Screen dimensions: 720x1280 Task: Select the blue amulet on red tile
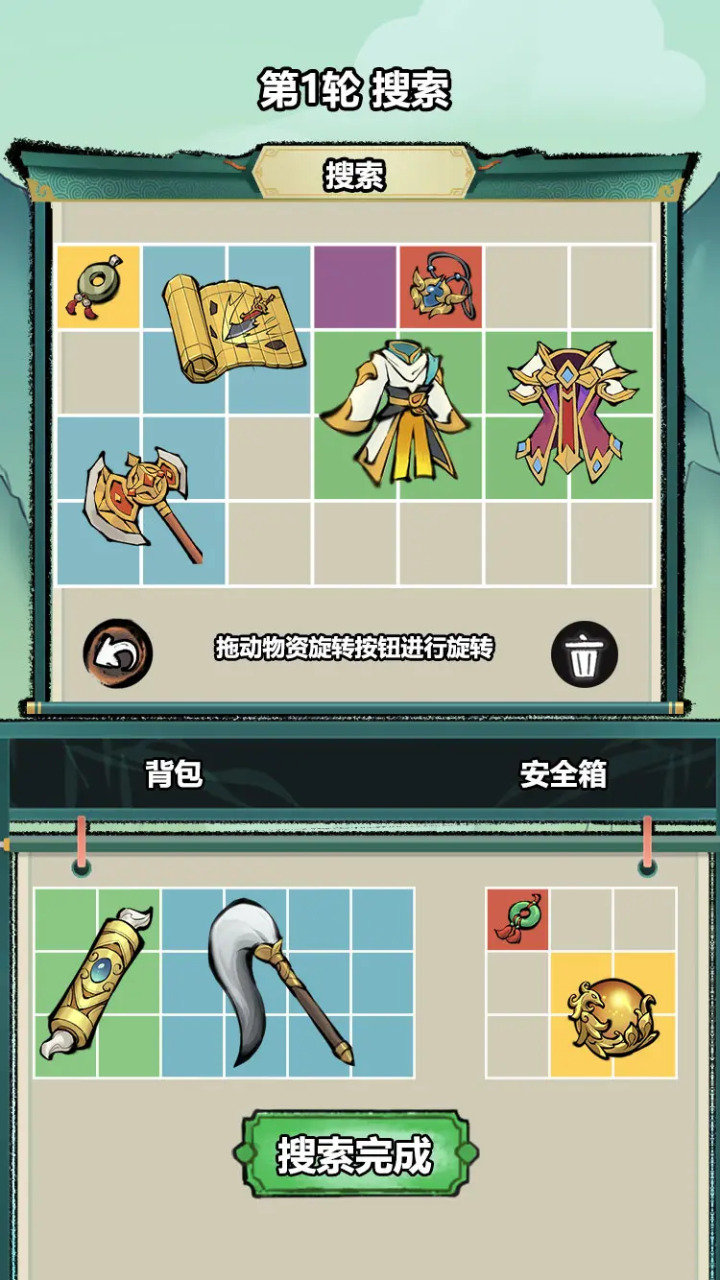[x=440, y=287]
